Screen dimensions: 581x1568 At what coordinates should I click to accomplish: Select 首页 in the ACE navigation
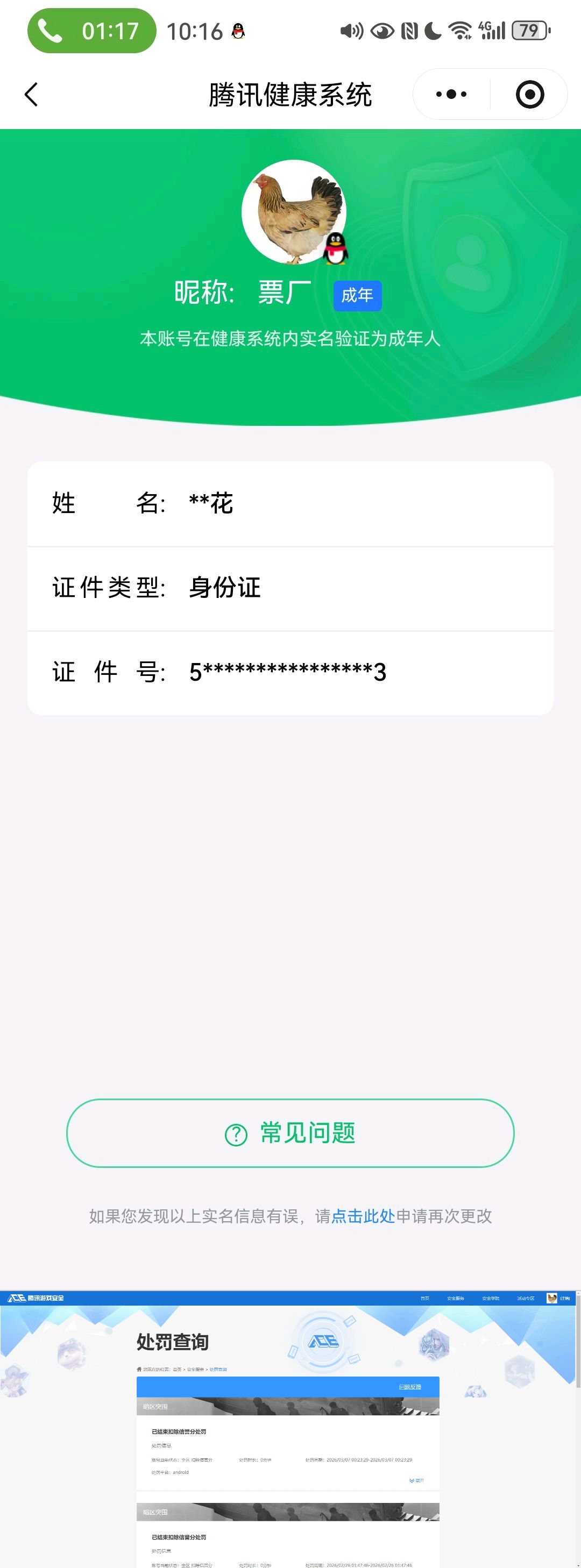pos(425,1299)
